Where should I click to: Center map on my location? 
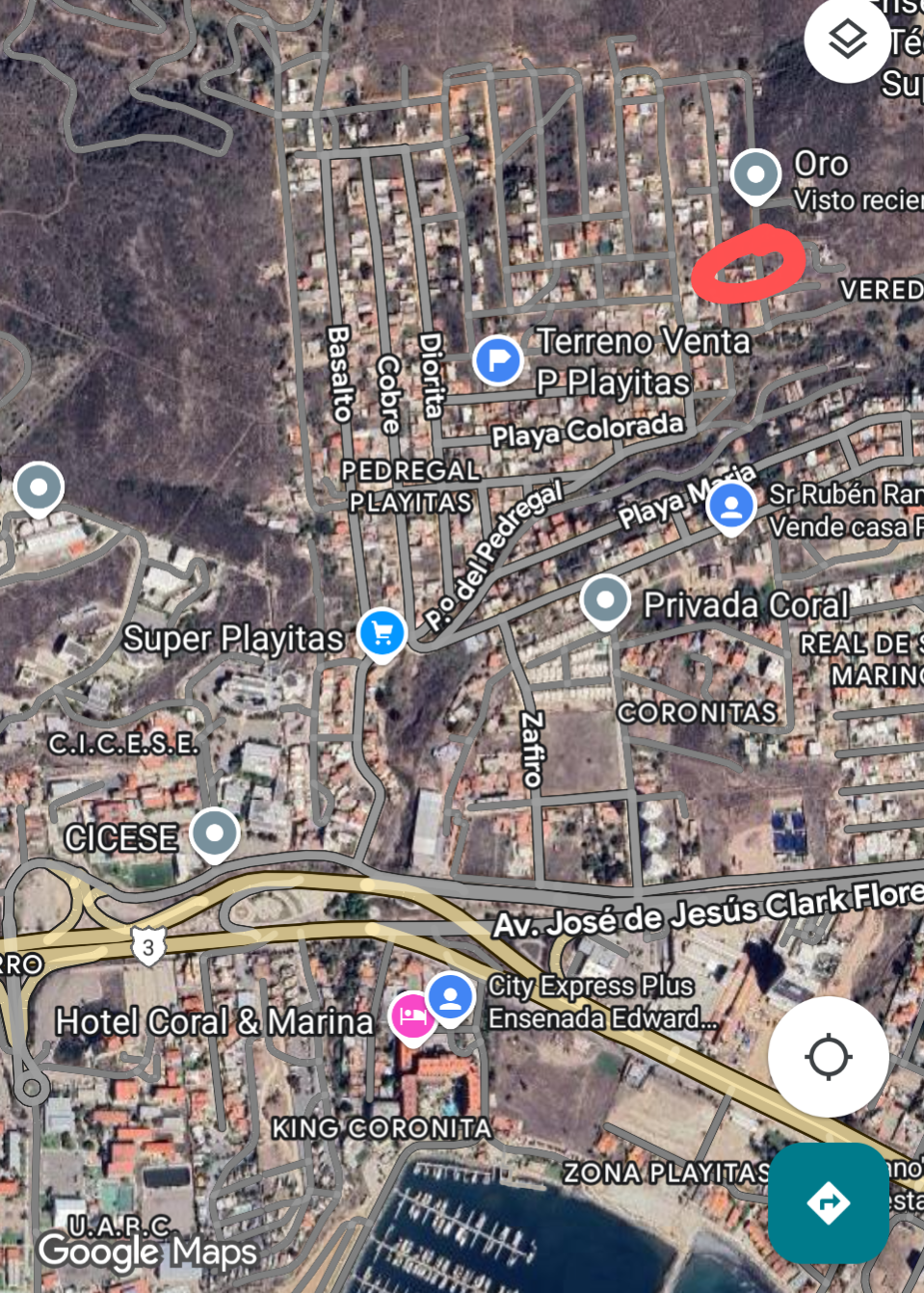(x=828, y=1057)
